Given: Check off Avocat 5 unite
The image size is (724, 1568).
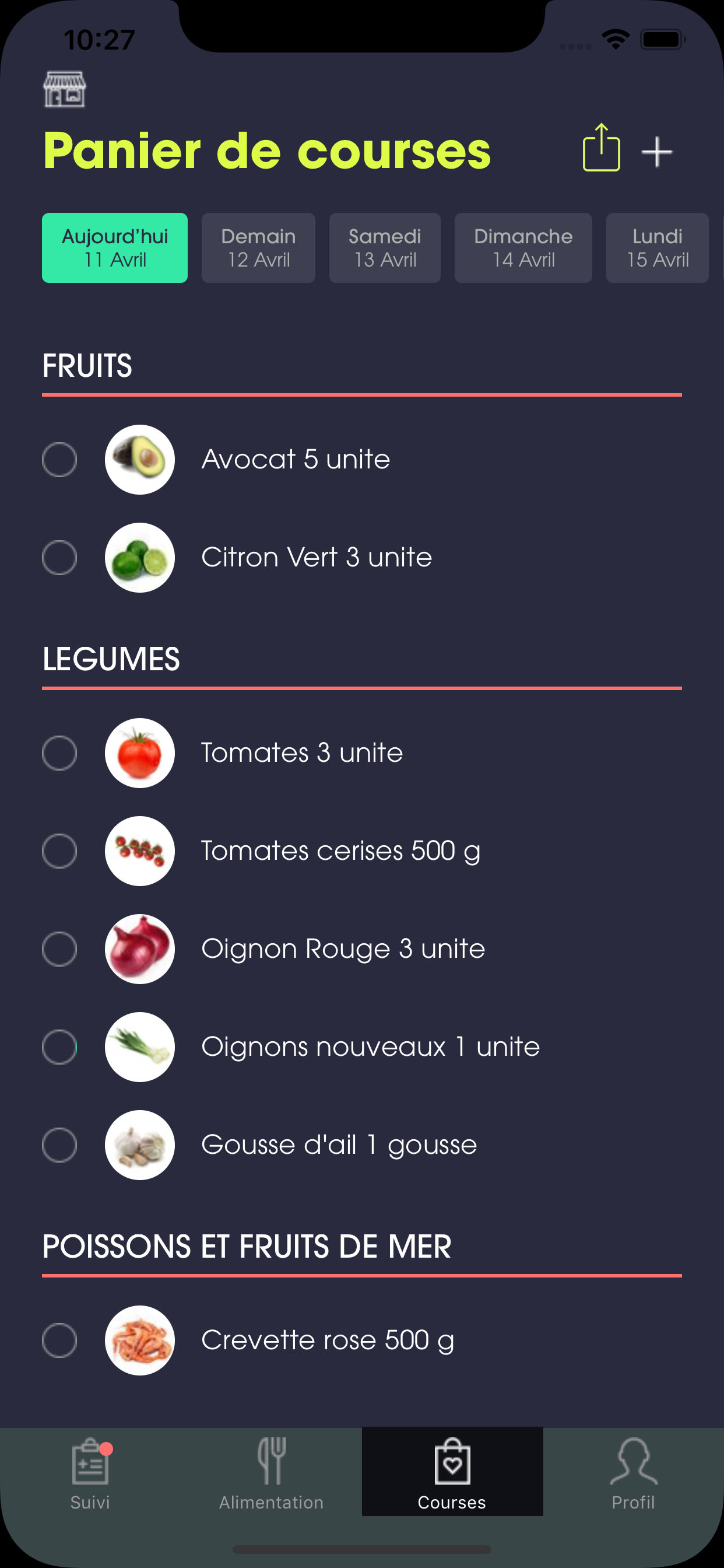Looking at the screenshot, I should coord(59,460).
